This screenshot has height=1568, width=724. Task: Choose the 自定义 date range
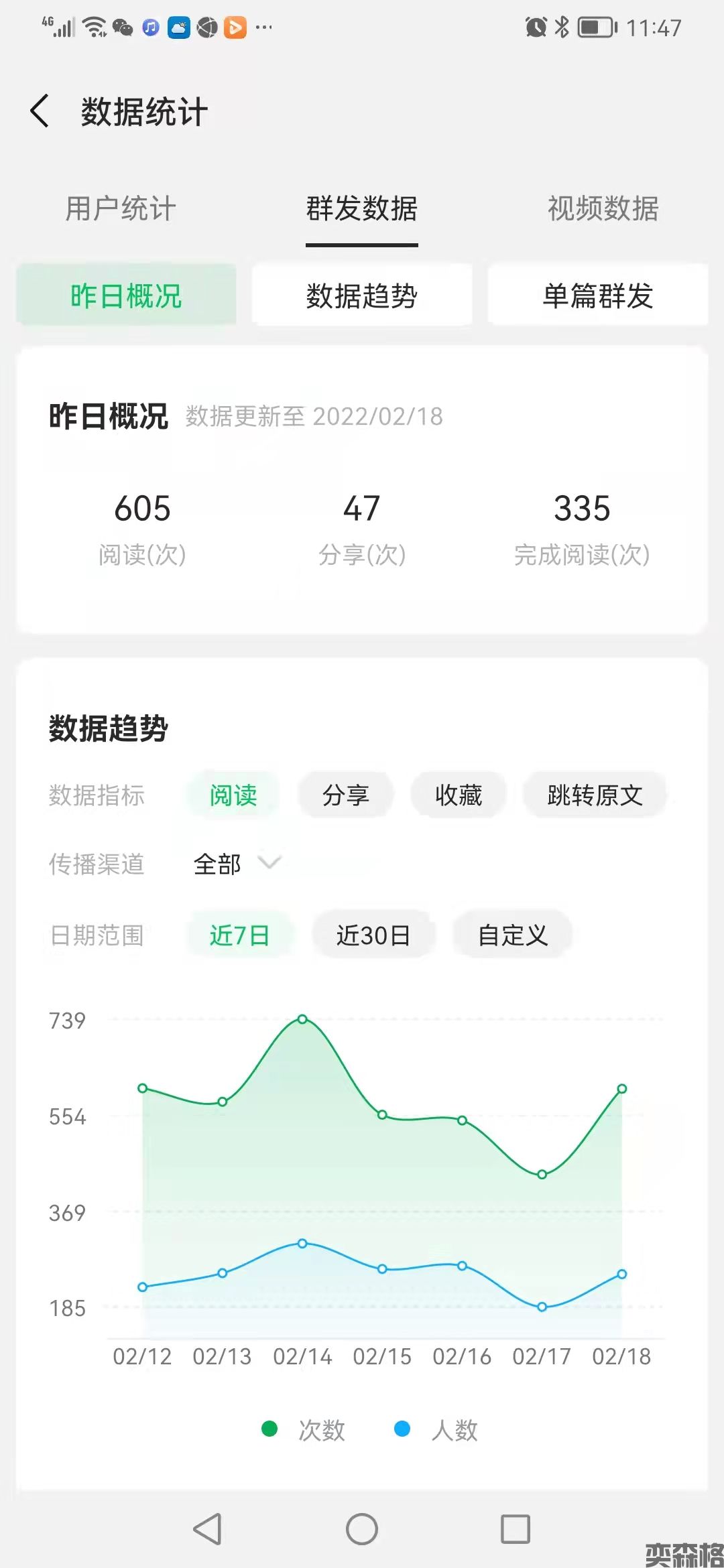(513, 935)
